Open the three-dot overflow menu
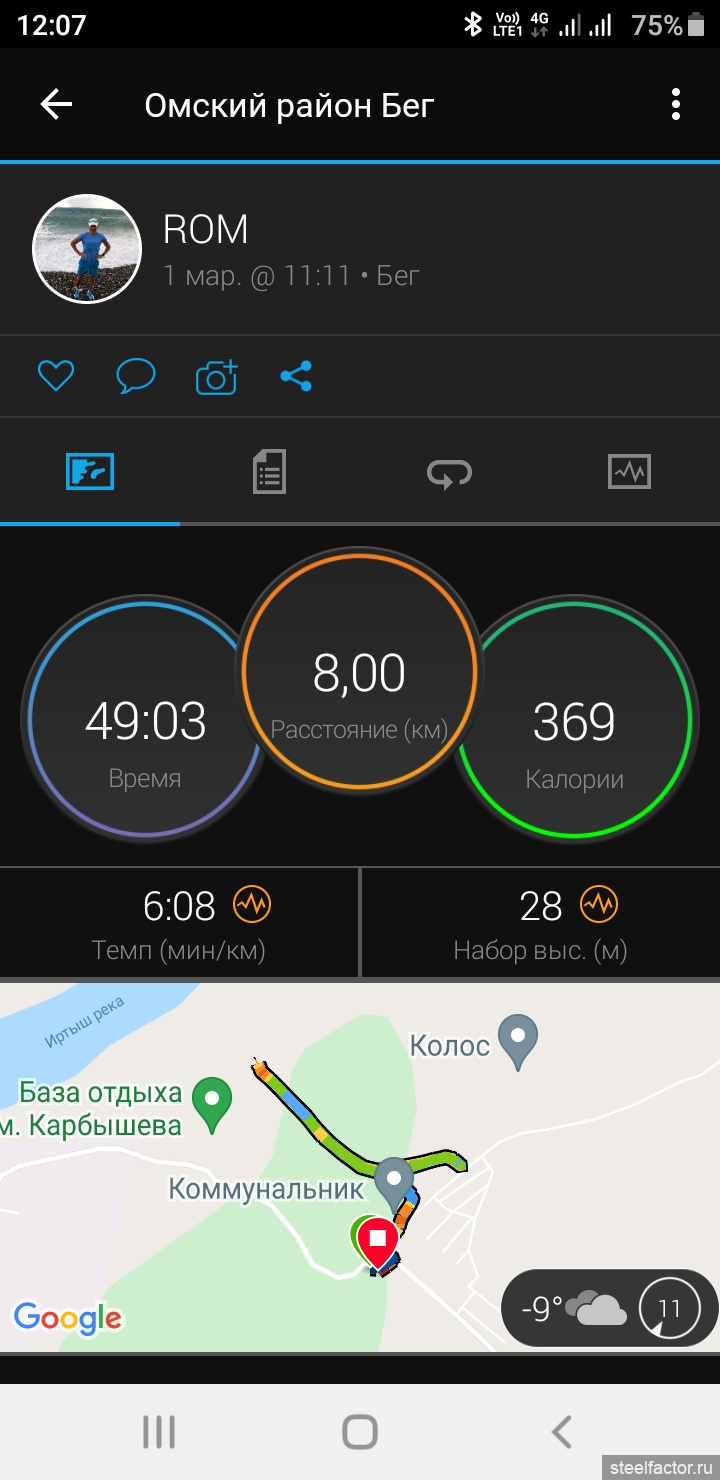The height and width of the screenshot is (1480, 720). [x=676, y=105]
